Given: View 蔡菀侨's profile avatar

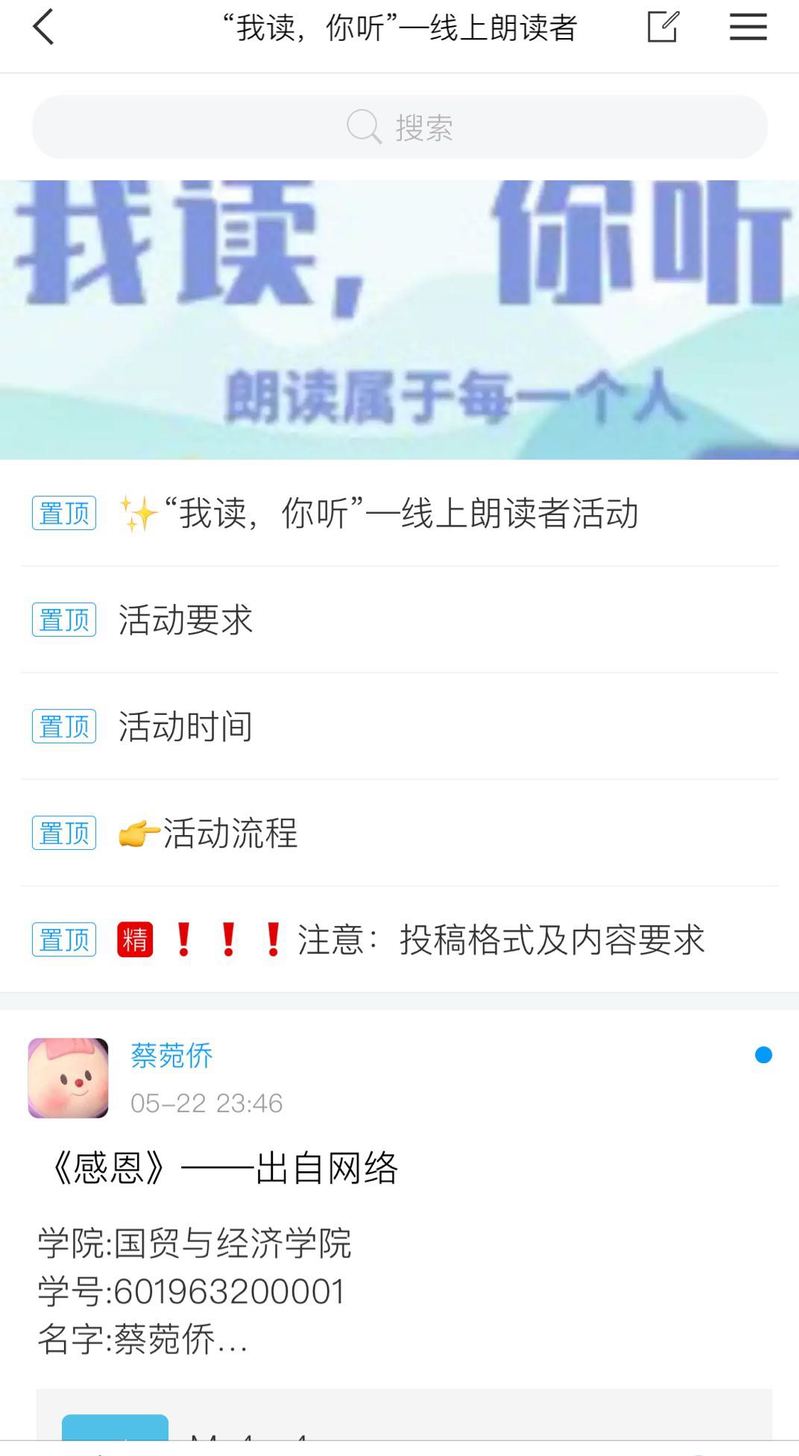Looking at the screenshot, I should (x=68, y=1078).
